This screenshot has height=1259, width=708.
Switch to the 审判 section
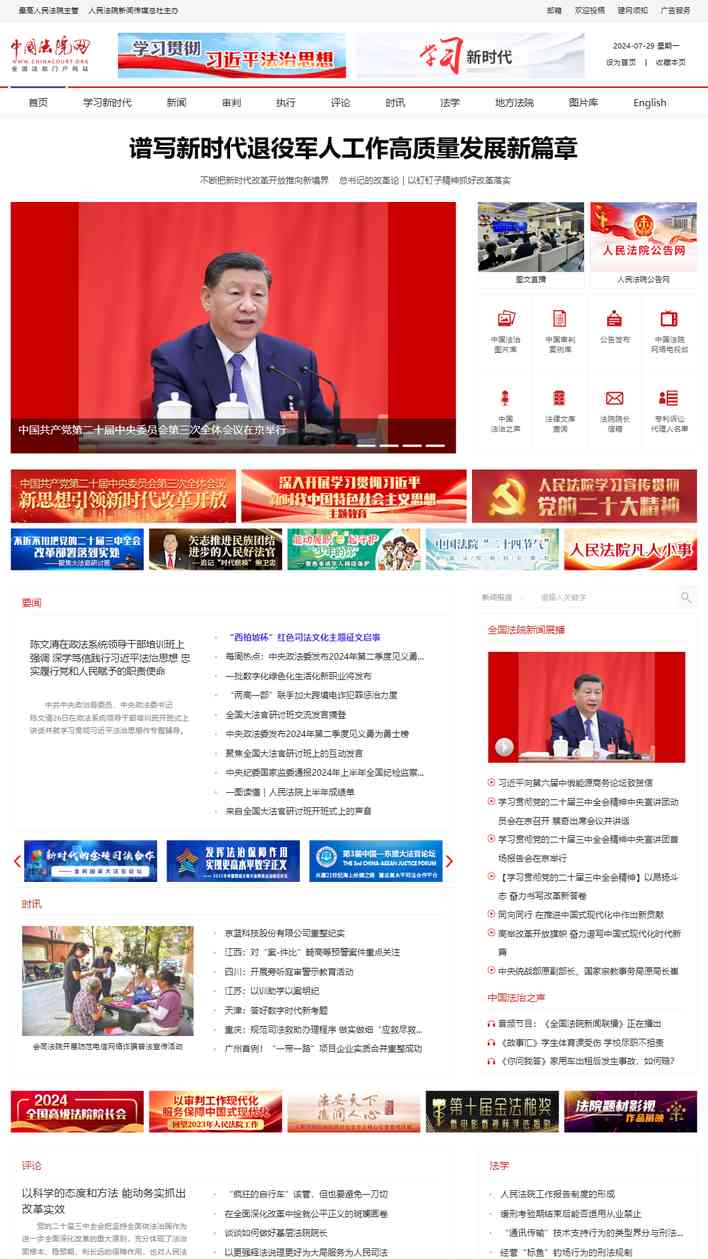231,102
